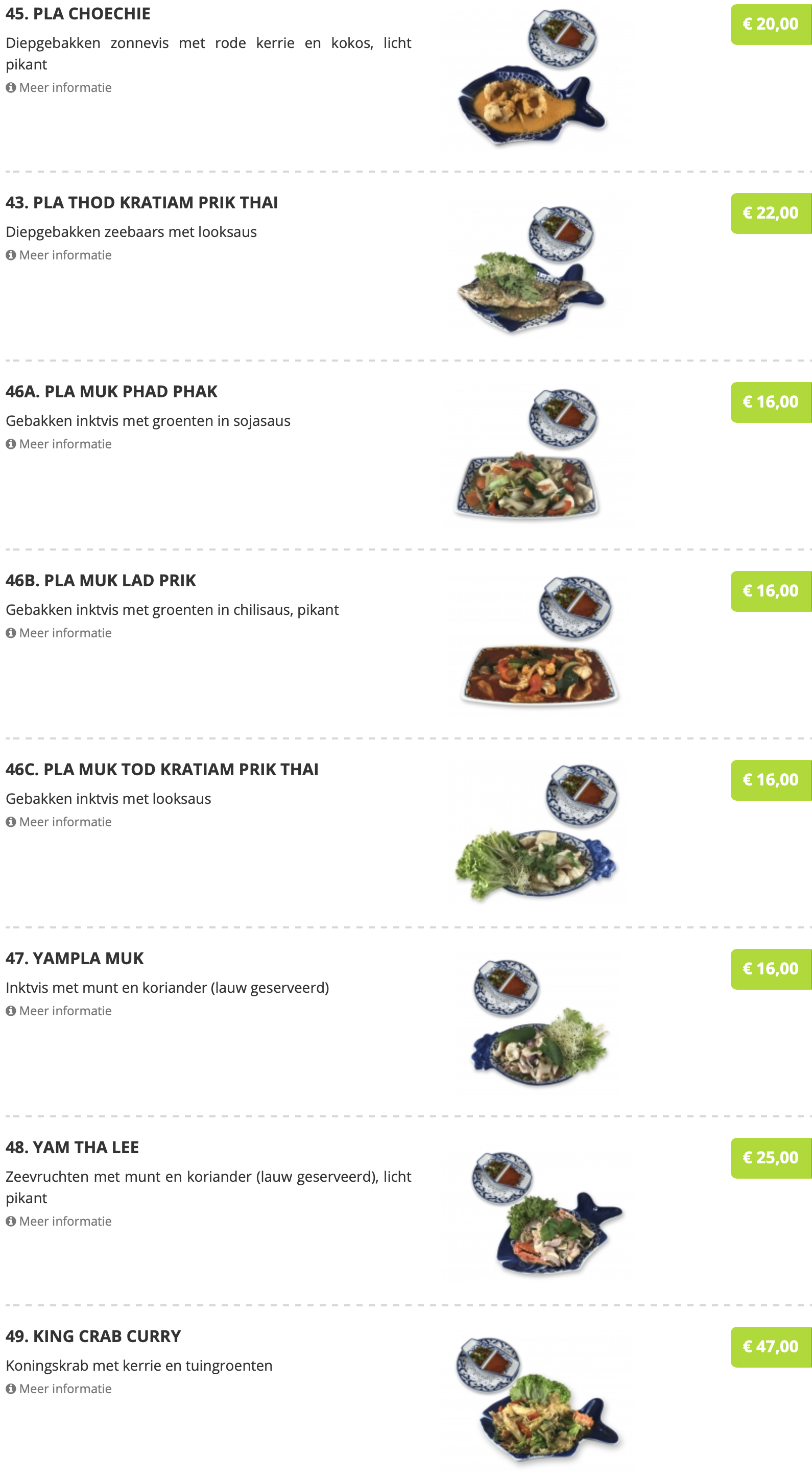
Task: Open Meer informatie for Yam Tha Lee
Action: pyautogui.click(x=59, y=1221)
